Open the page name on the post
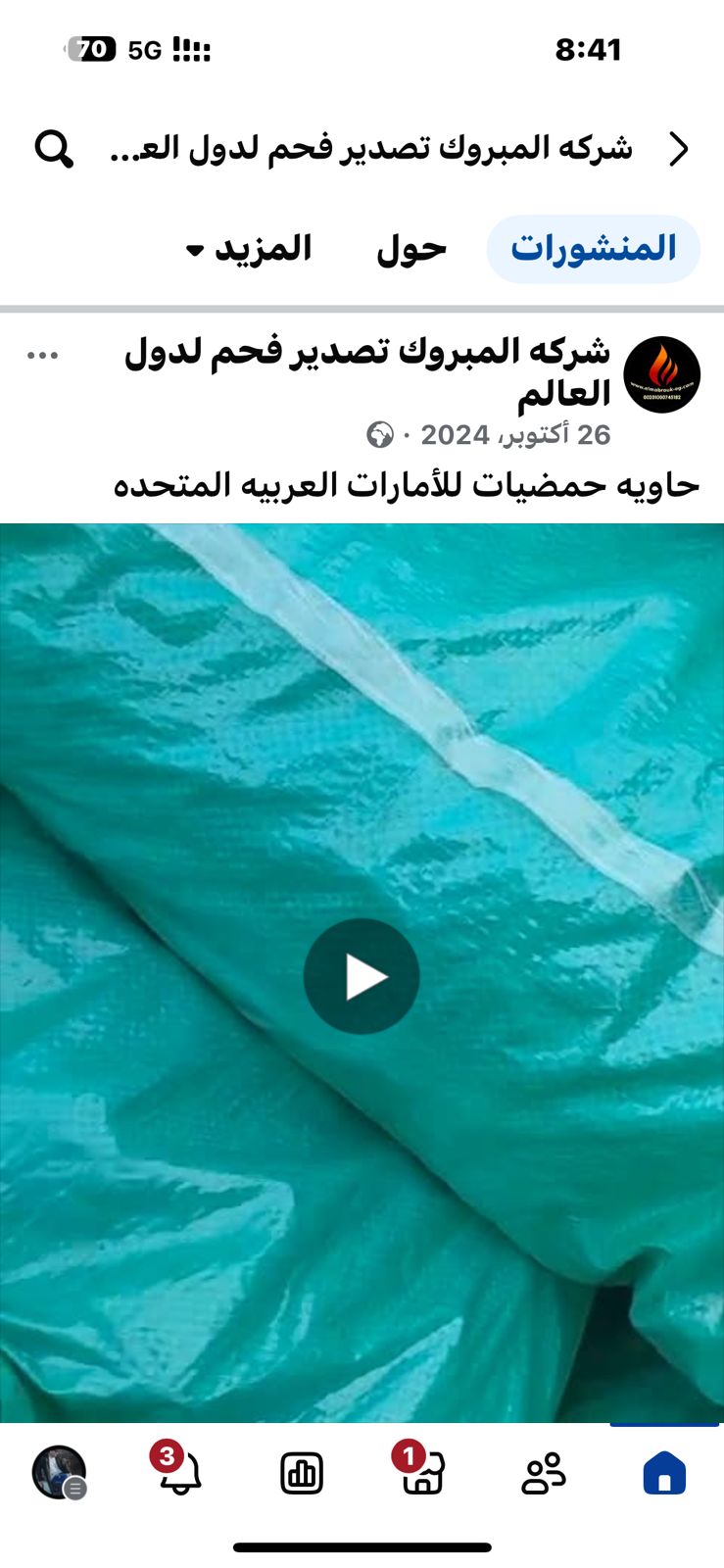This screenshot has width=724, height=1568. pos(367,372)
